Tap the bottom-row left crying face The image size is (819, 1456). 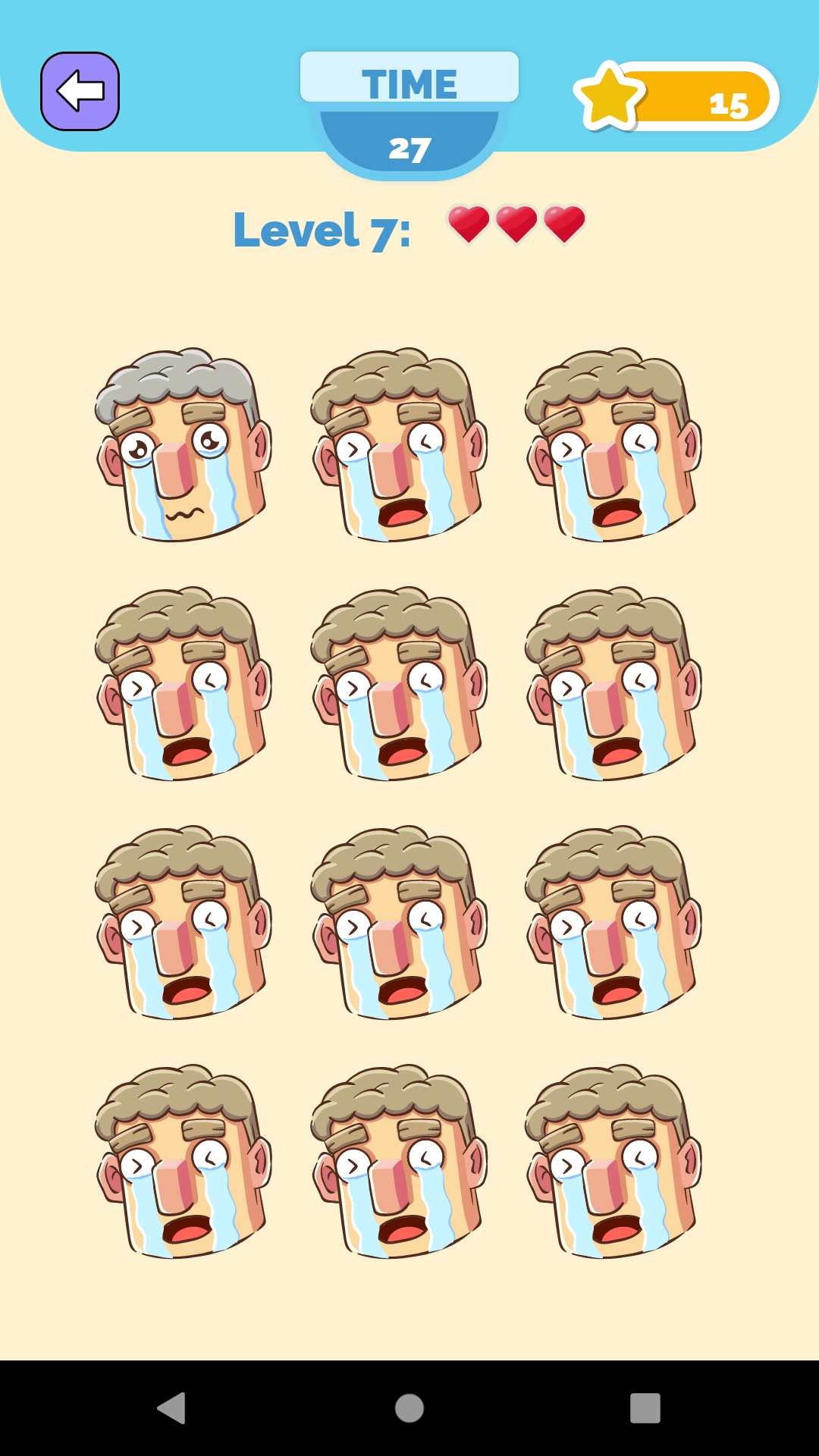(x=184, y=1162)
